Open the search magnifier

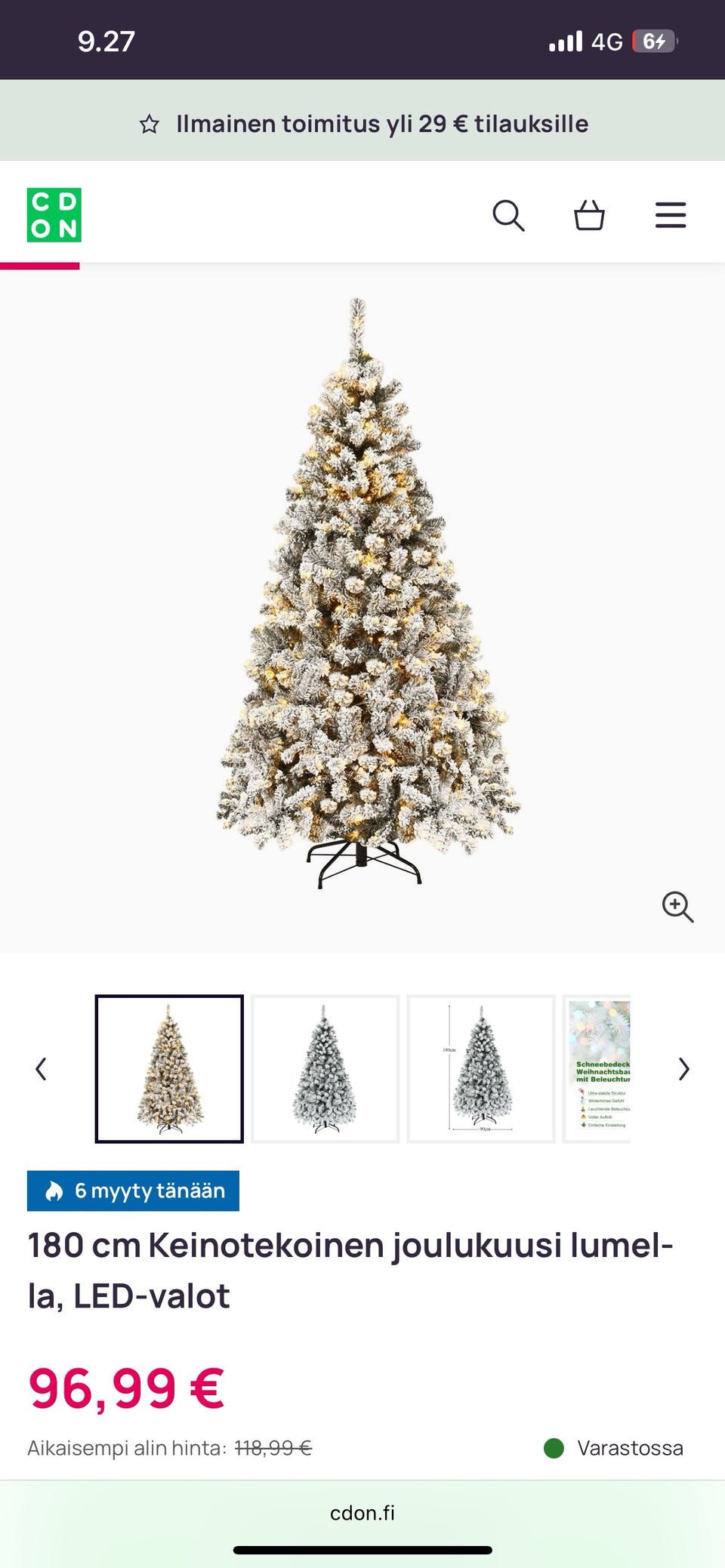508,215
